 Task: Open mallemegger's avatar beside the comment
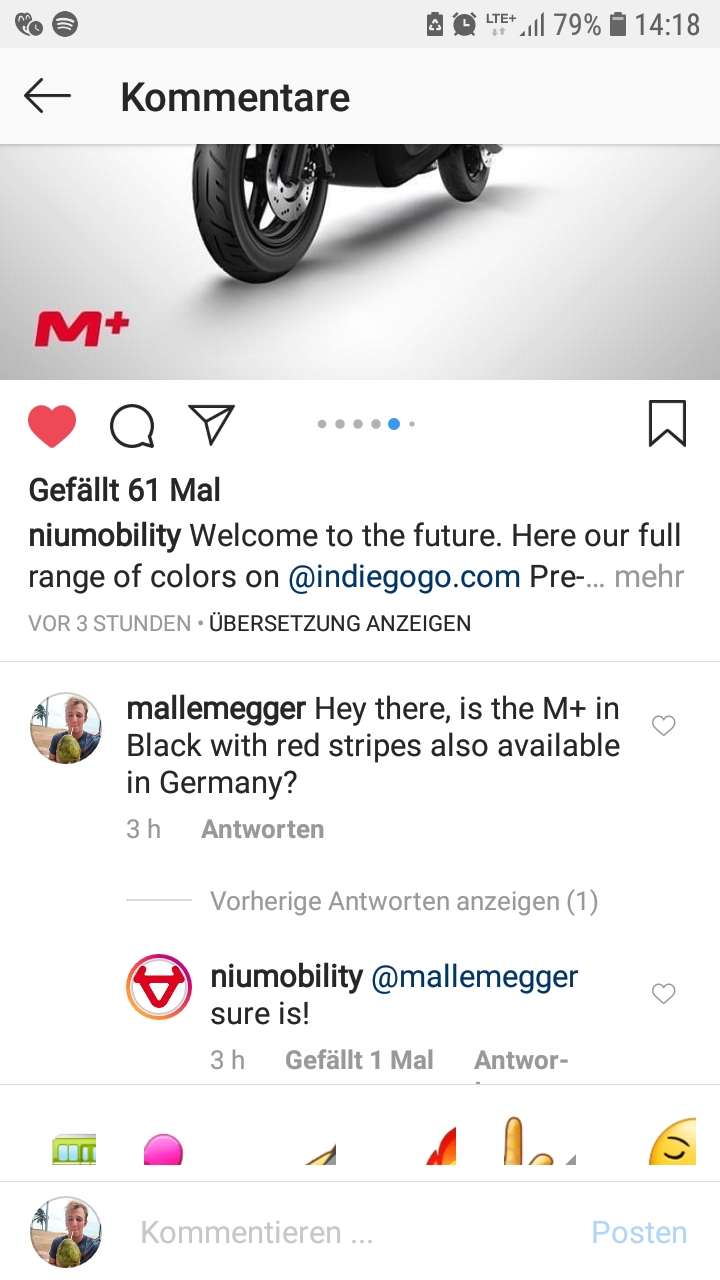65,728
